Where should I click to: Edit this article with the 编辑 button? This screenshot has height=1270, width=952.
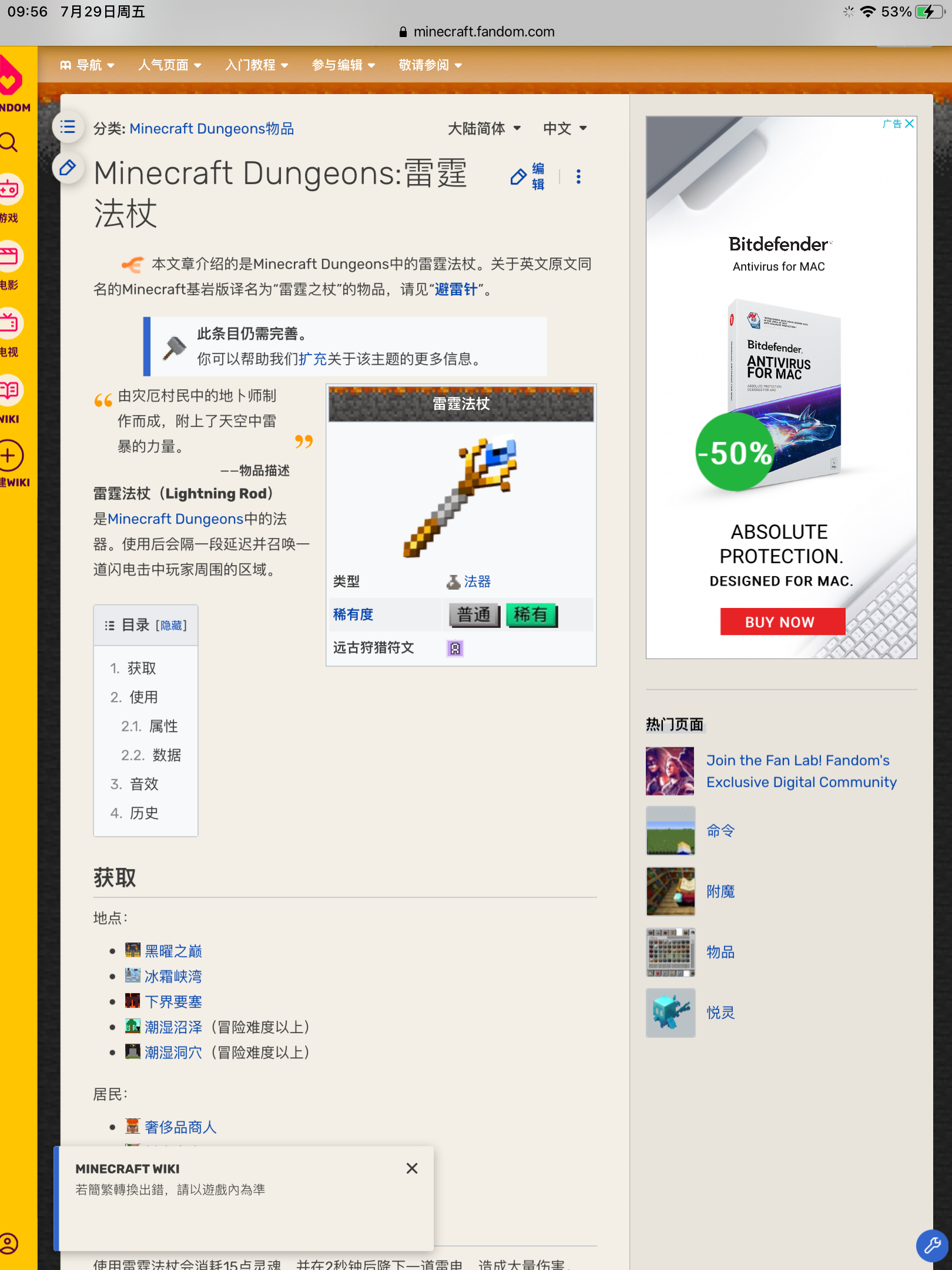click(x=528, y=176)
